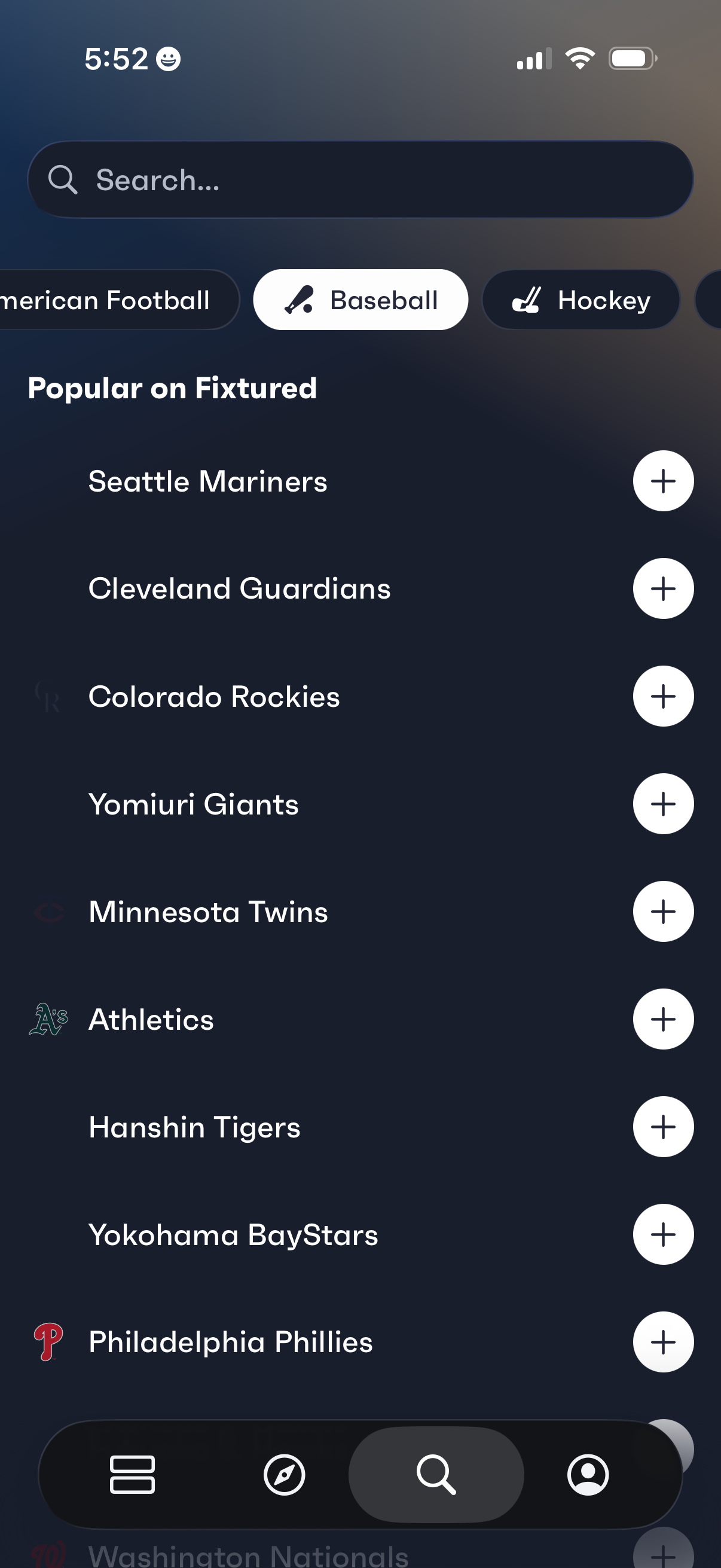Screen dimensions: 721x1568
Task: Follow Hanshin Tigers using the plus button
Action: click(662, 1127)
